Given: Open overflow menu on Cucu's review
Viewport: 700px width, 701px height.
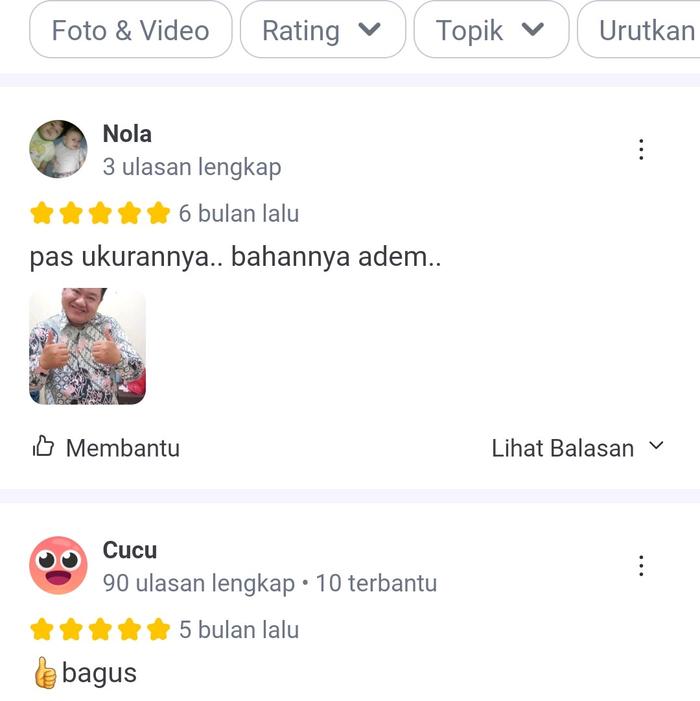Looking at the screenshot, I should click(x=641, y=566).
